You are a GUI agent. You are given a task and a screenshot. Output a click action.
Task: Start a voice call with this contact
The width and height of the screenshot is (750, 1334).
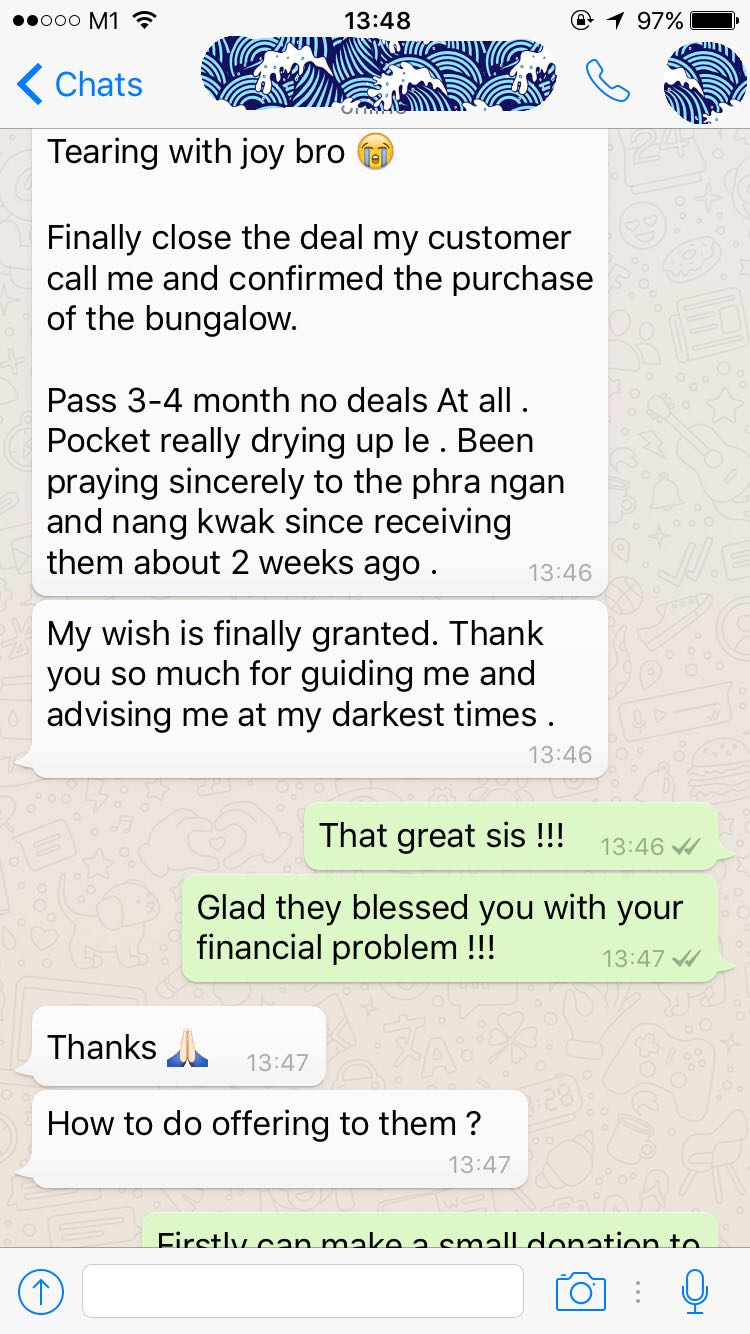point(607,82)
